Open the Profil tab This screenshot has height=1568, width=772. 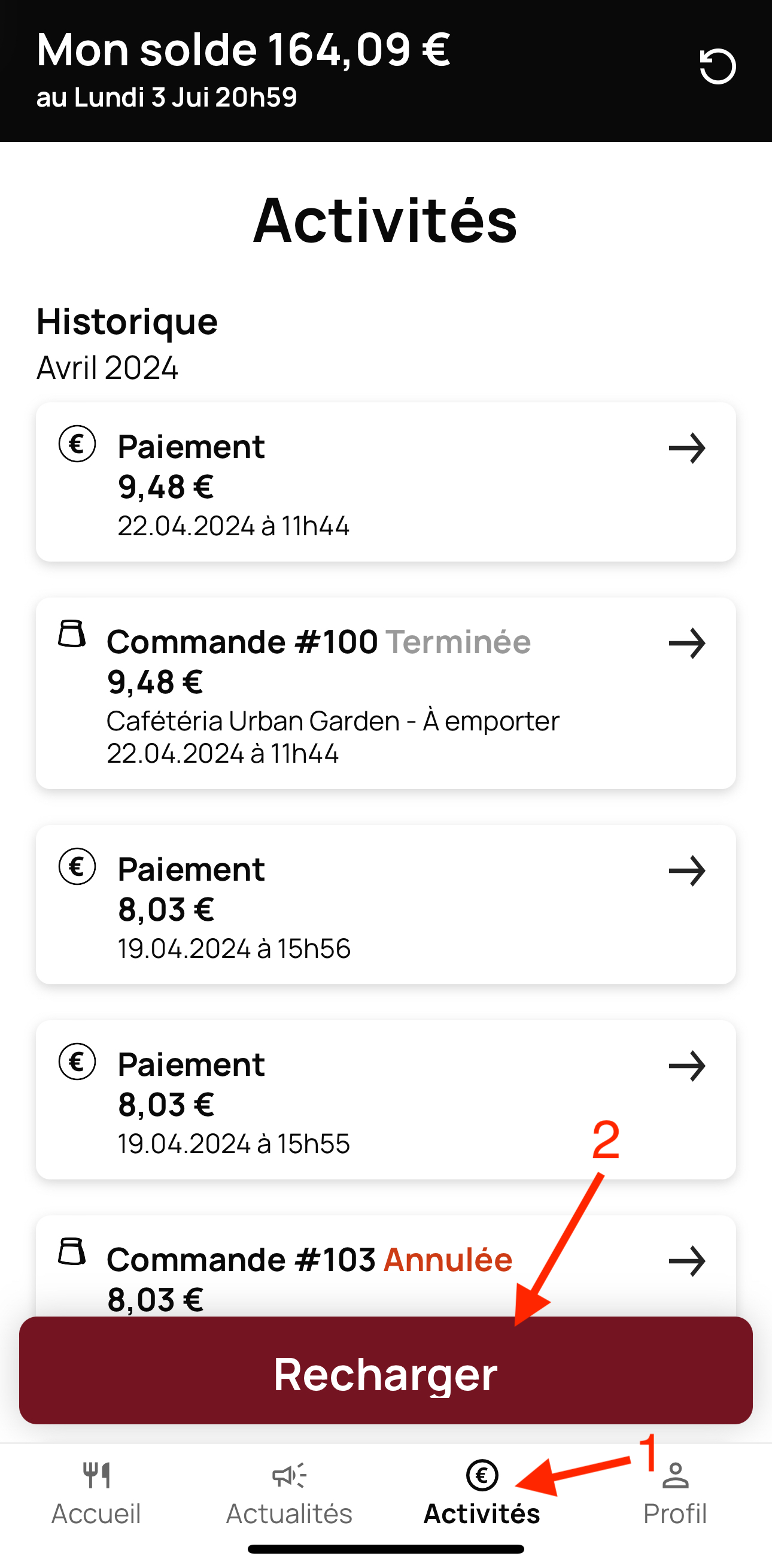coord(675,1493)
